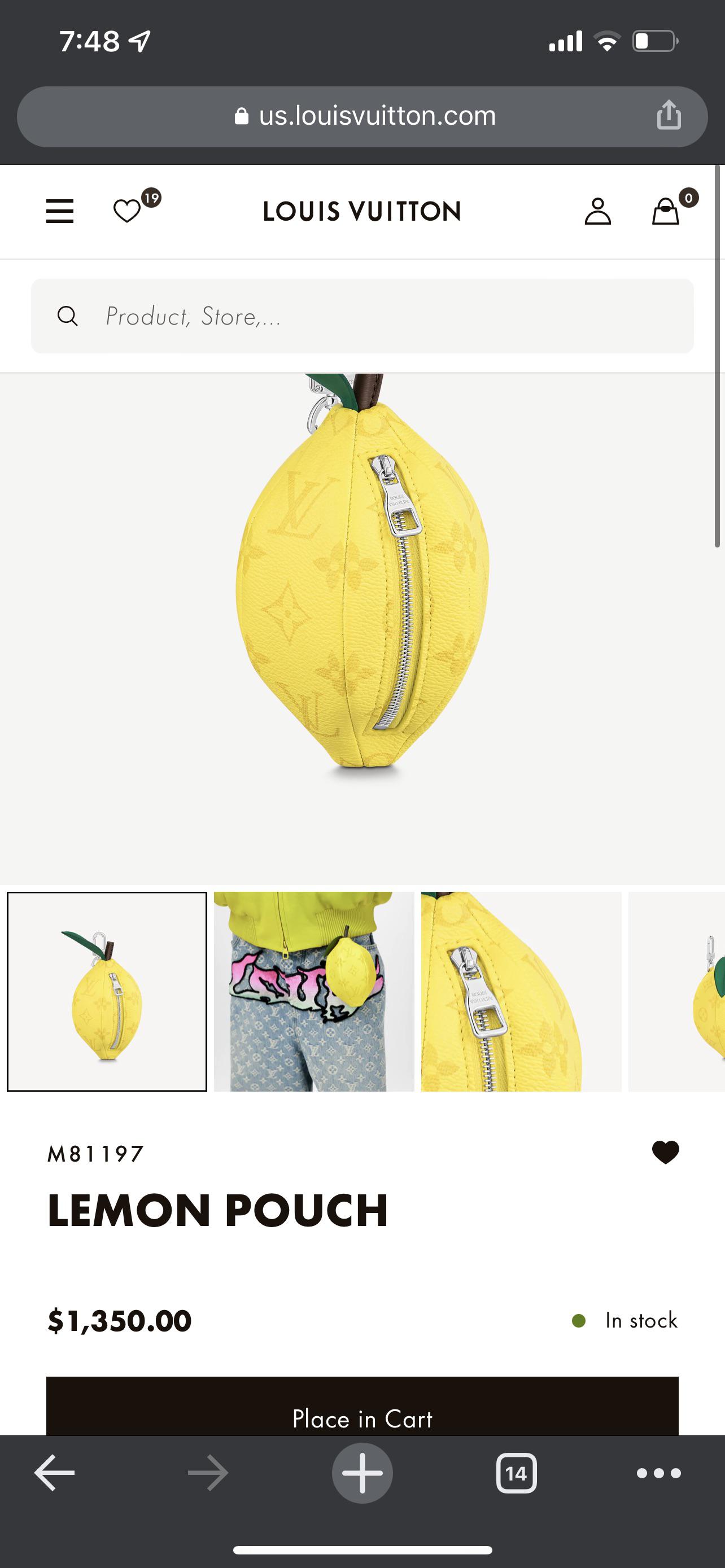View the zipper close-up thumbnail
This screenshot has height=1568, width=725.
pos(521,992)
